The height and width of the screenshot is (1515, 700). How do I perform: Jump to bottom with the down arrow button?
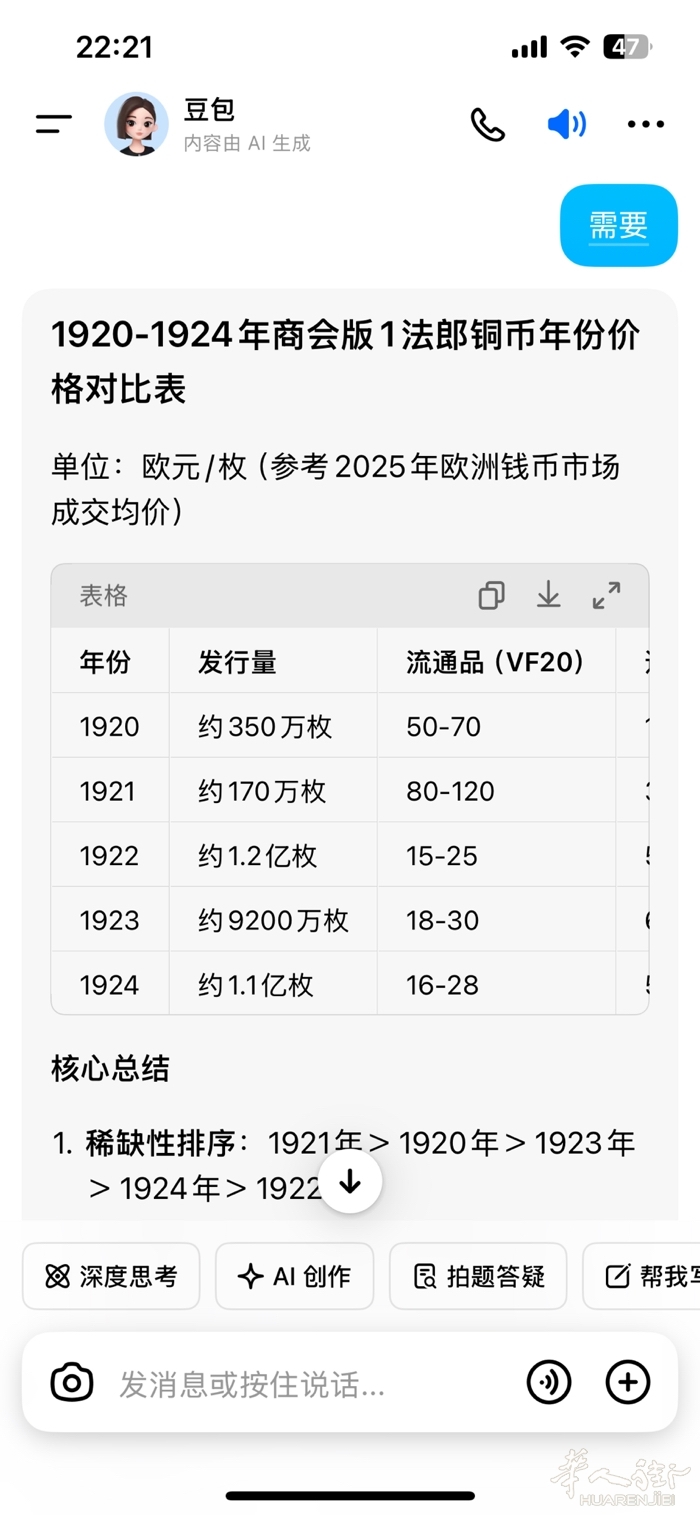coord(350,1182)
